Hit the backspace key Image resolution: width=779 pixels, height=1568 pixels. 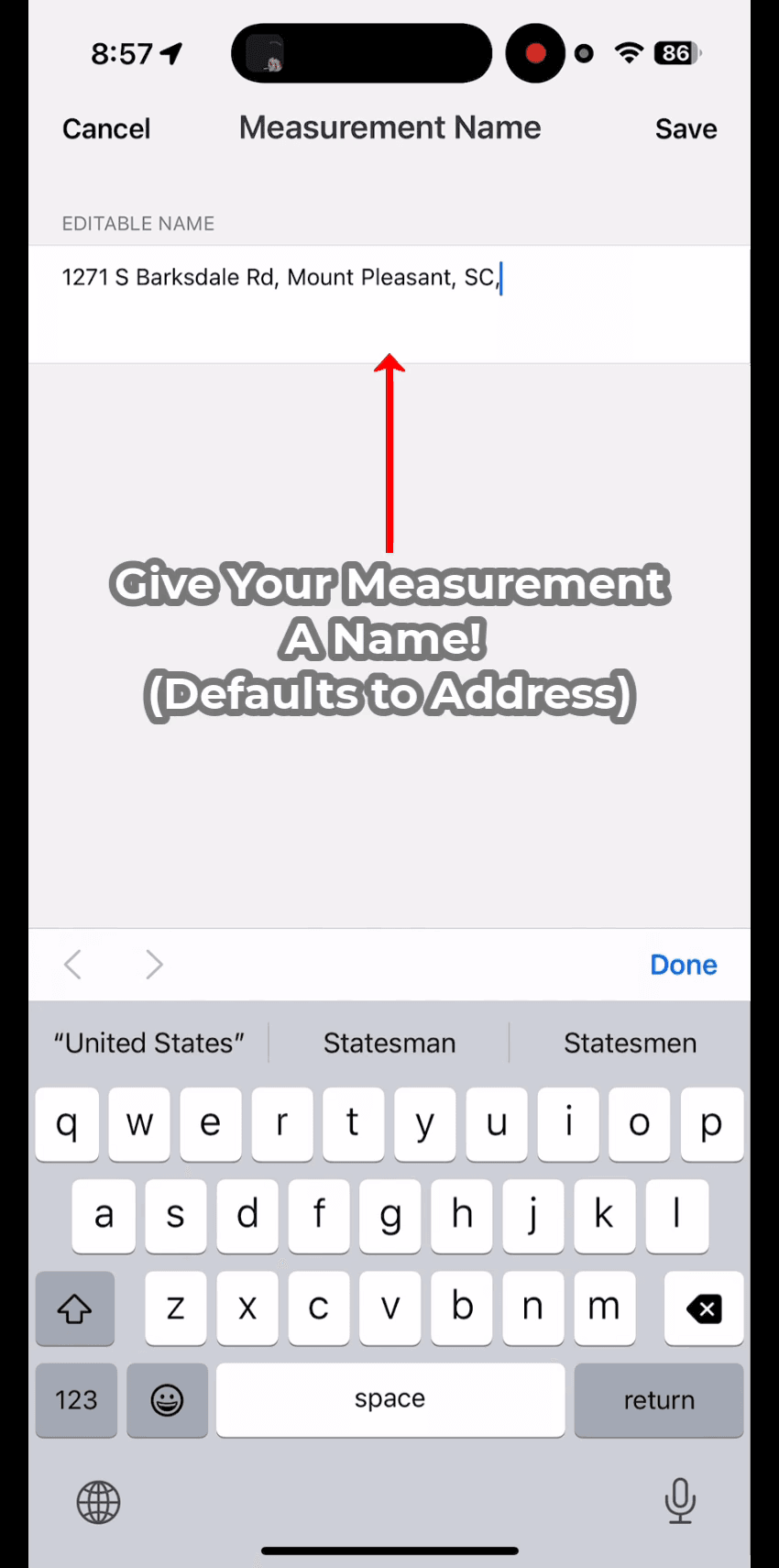(x=704, y=1309)
